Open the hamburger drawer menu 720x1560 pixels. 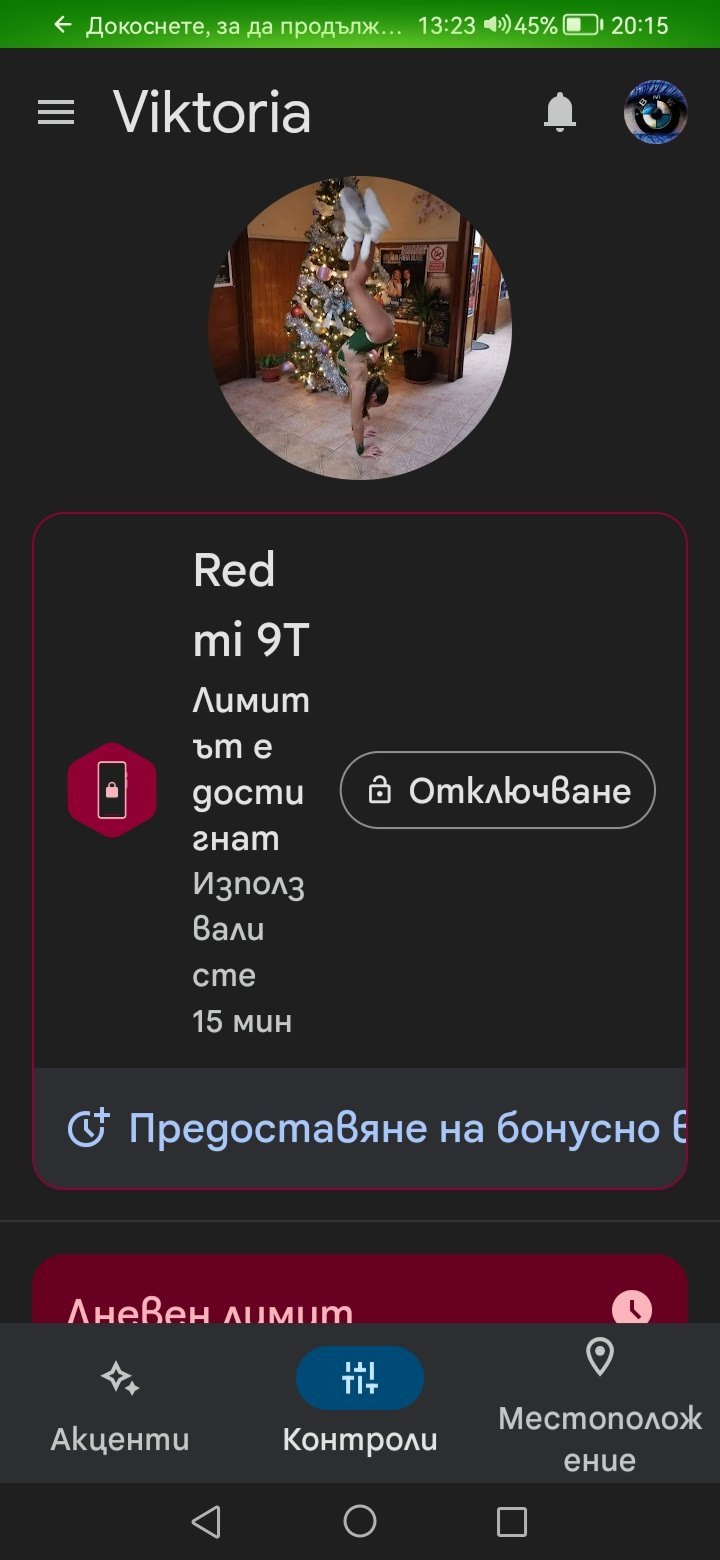(x=56, y=113)
